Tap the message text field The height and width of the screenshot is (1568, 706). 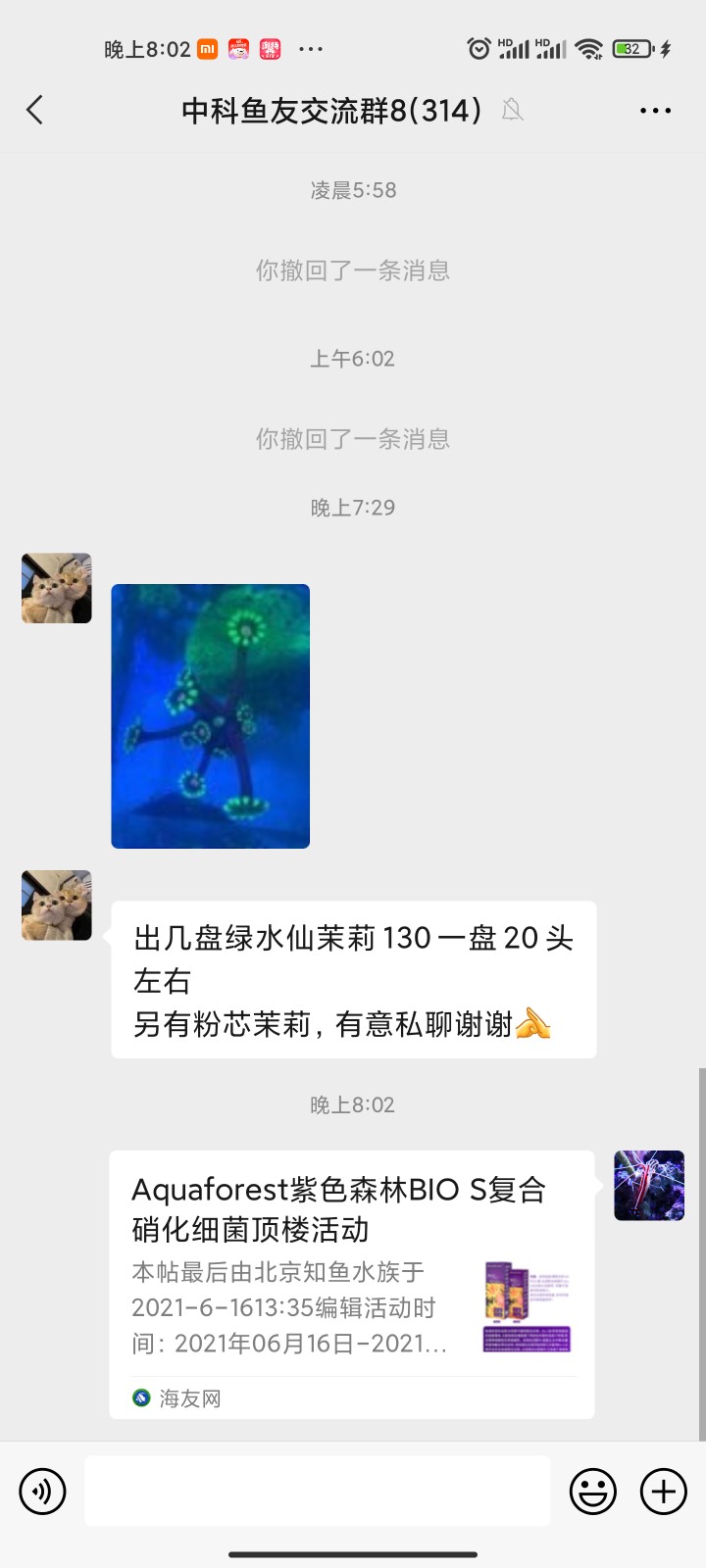point(318,1491)
